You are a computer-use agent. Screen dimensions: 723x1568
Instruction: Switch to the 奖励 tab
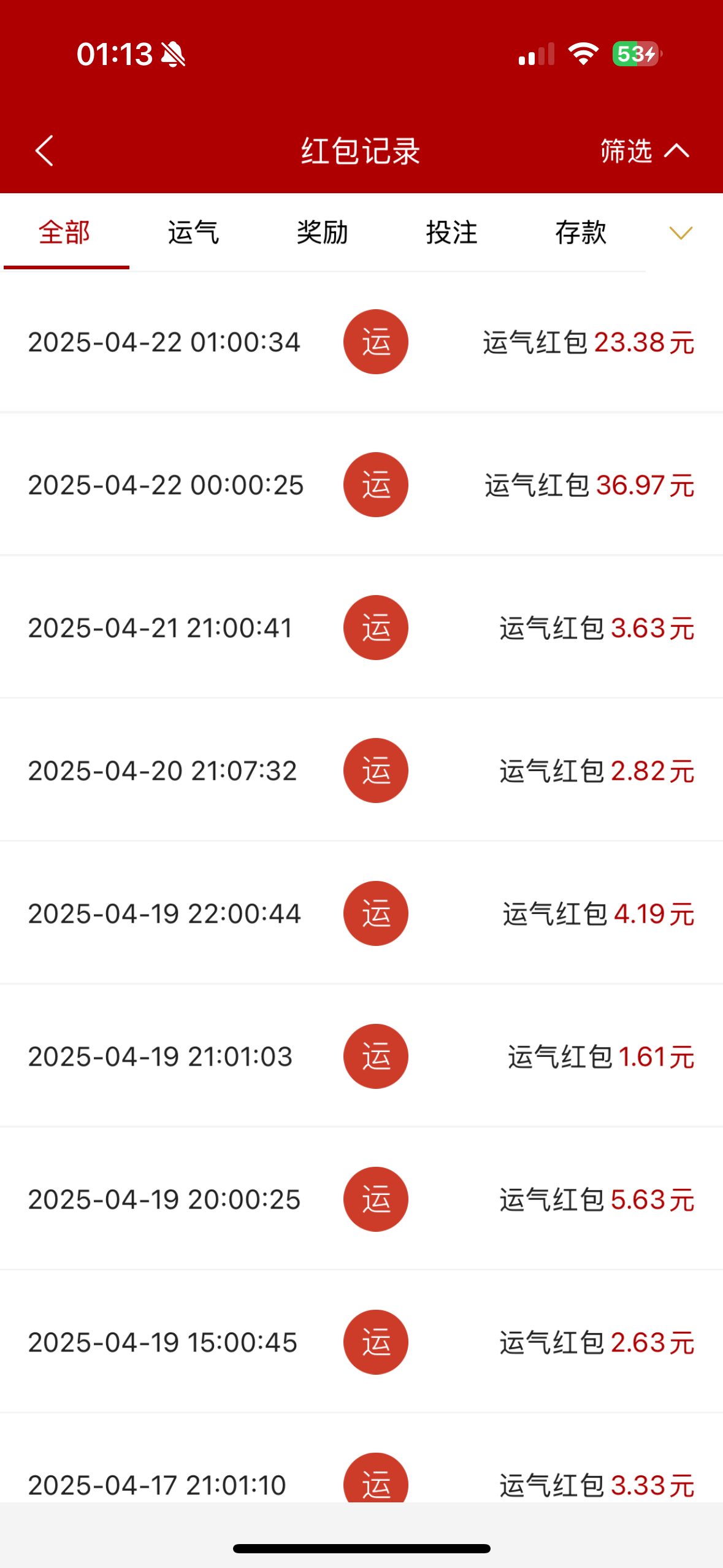point(323,233)
